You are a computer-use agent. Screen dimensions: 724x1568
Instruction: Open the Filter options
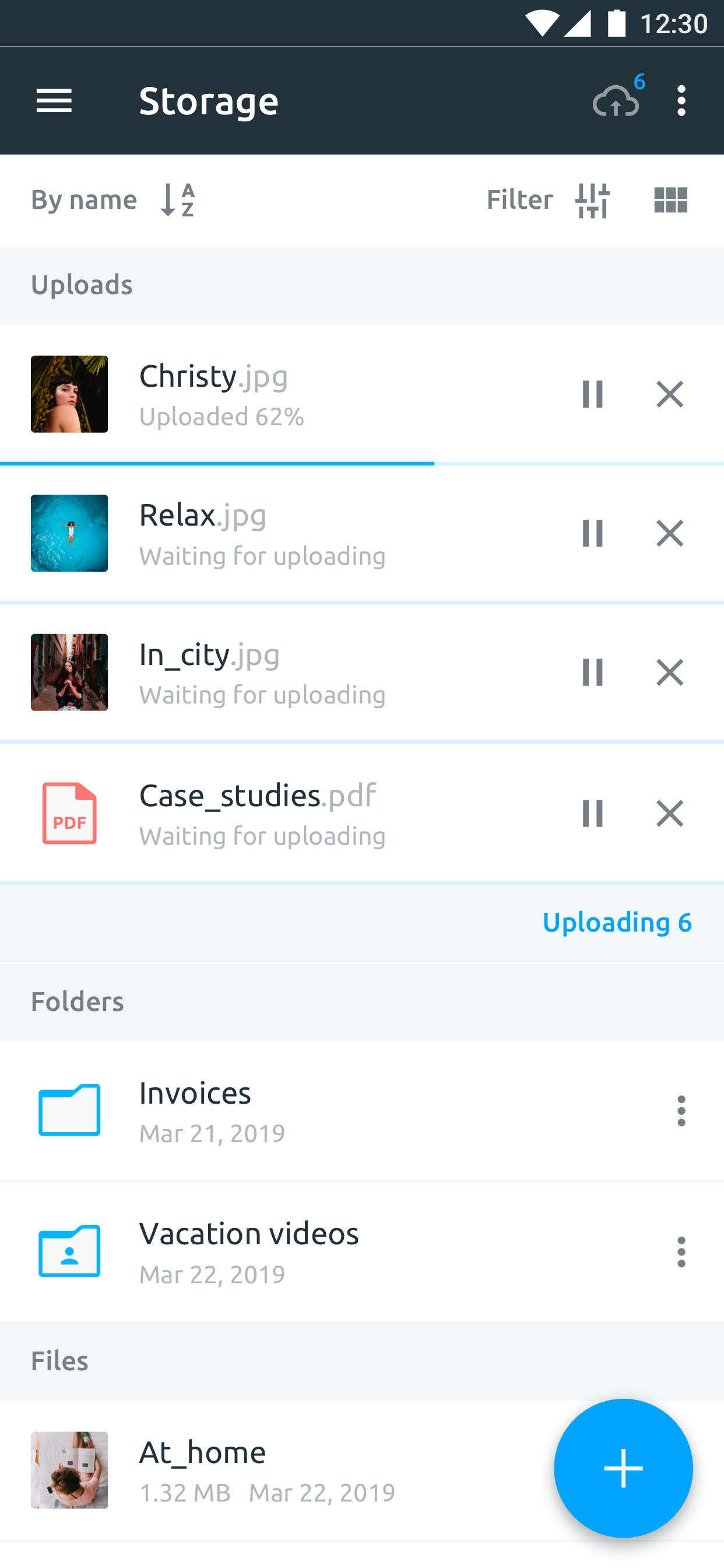pos(547,199)
